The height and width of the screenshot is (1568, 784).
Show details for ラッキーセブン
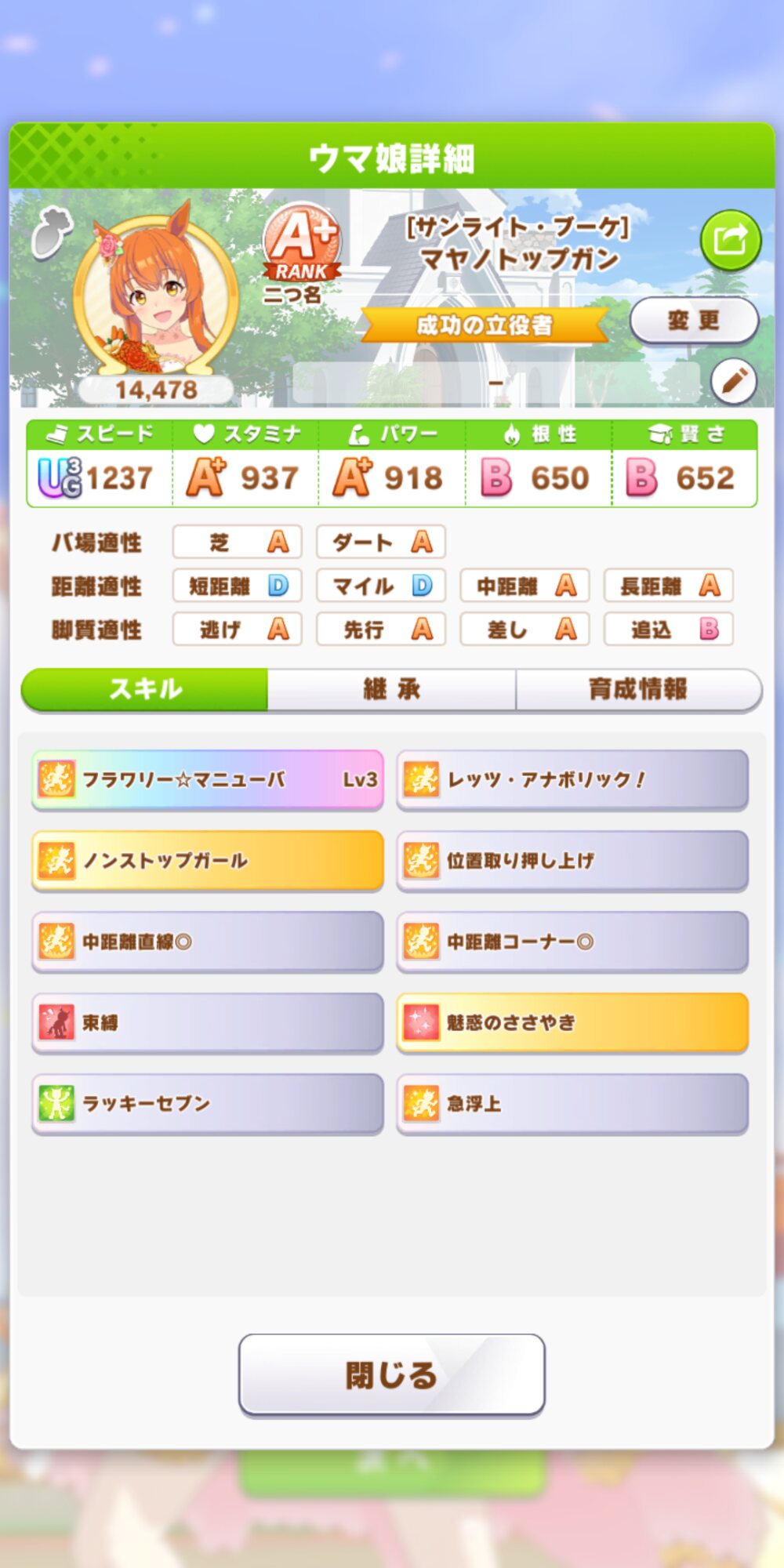pyautogui.click(x=208, y=1103)
